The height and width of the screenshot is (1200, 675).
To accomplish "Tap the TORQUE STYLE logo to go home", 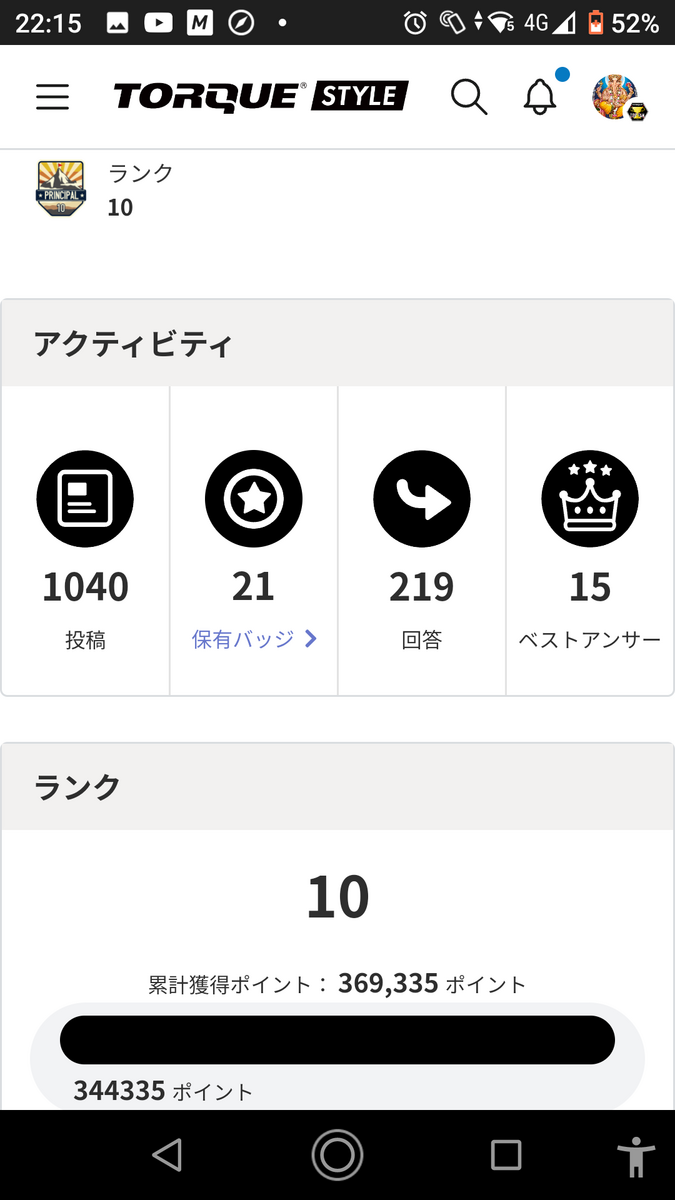I will (x=260, y=96).
